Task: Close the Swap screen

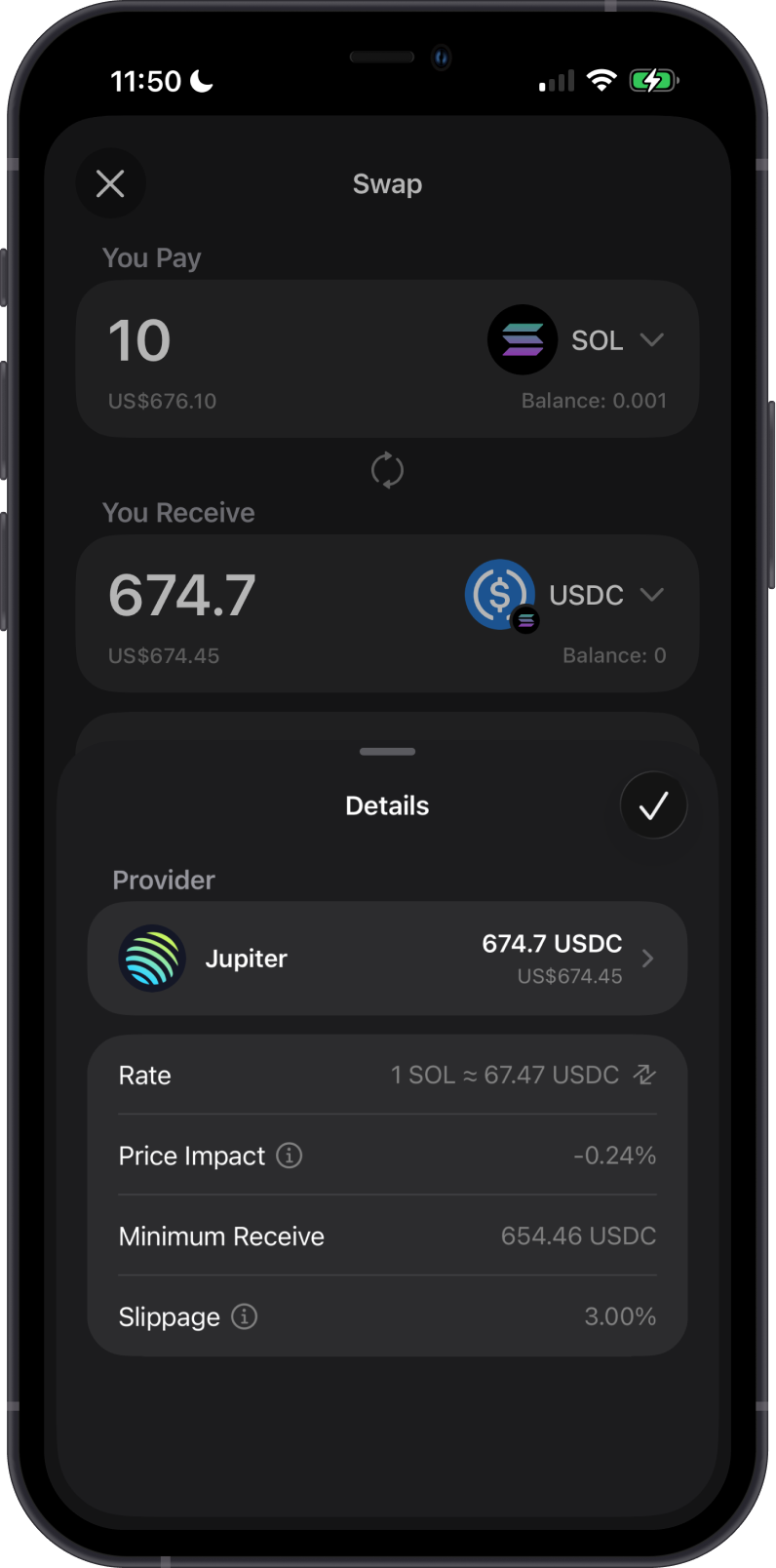Action: click(110, 183)
